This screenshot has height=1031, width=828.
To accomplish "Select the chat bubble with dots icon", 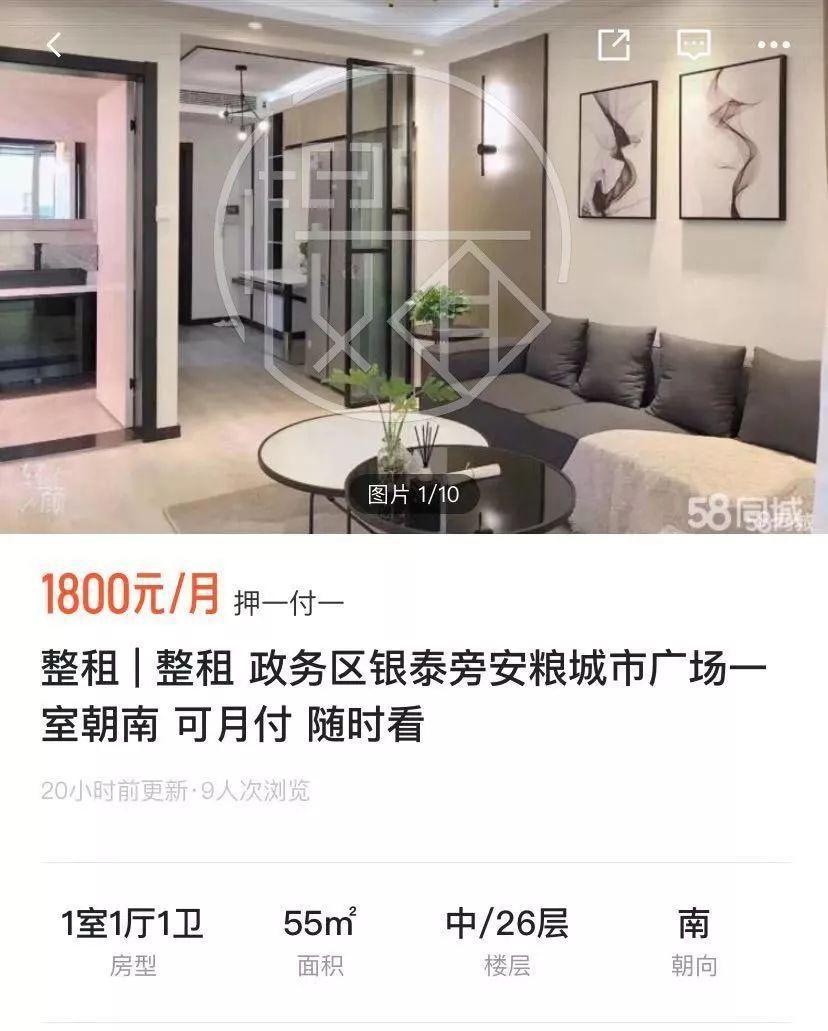I will tap(692, 44).
